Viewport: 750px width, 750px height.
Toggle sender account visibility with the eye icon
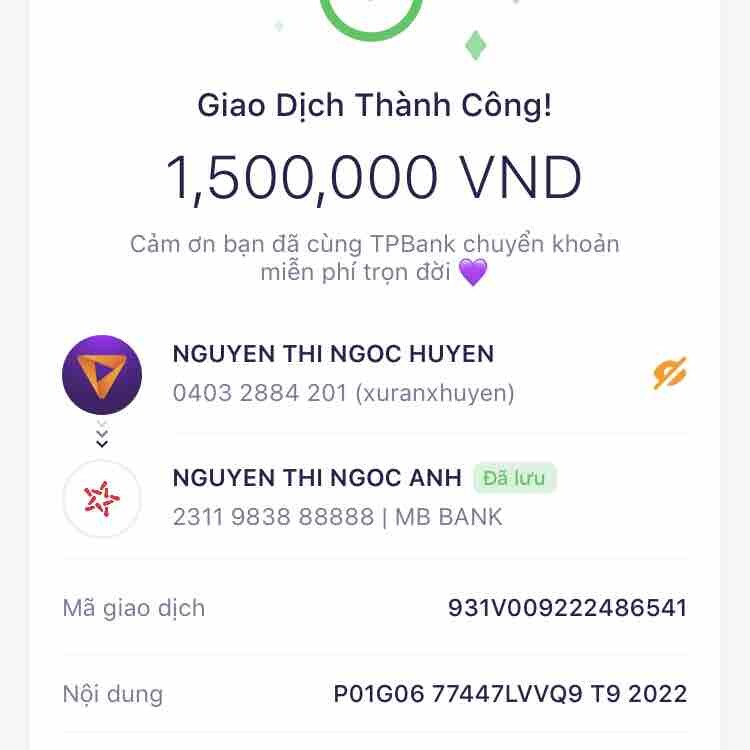[669, 374]
